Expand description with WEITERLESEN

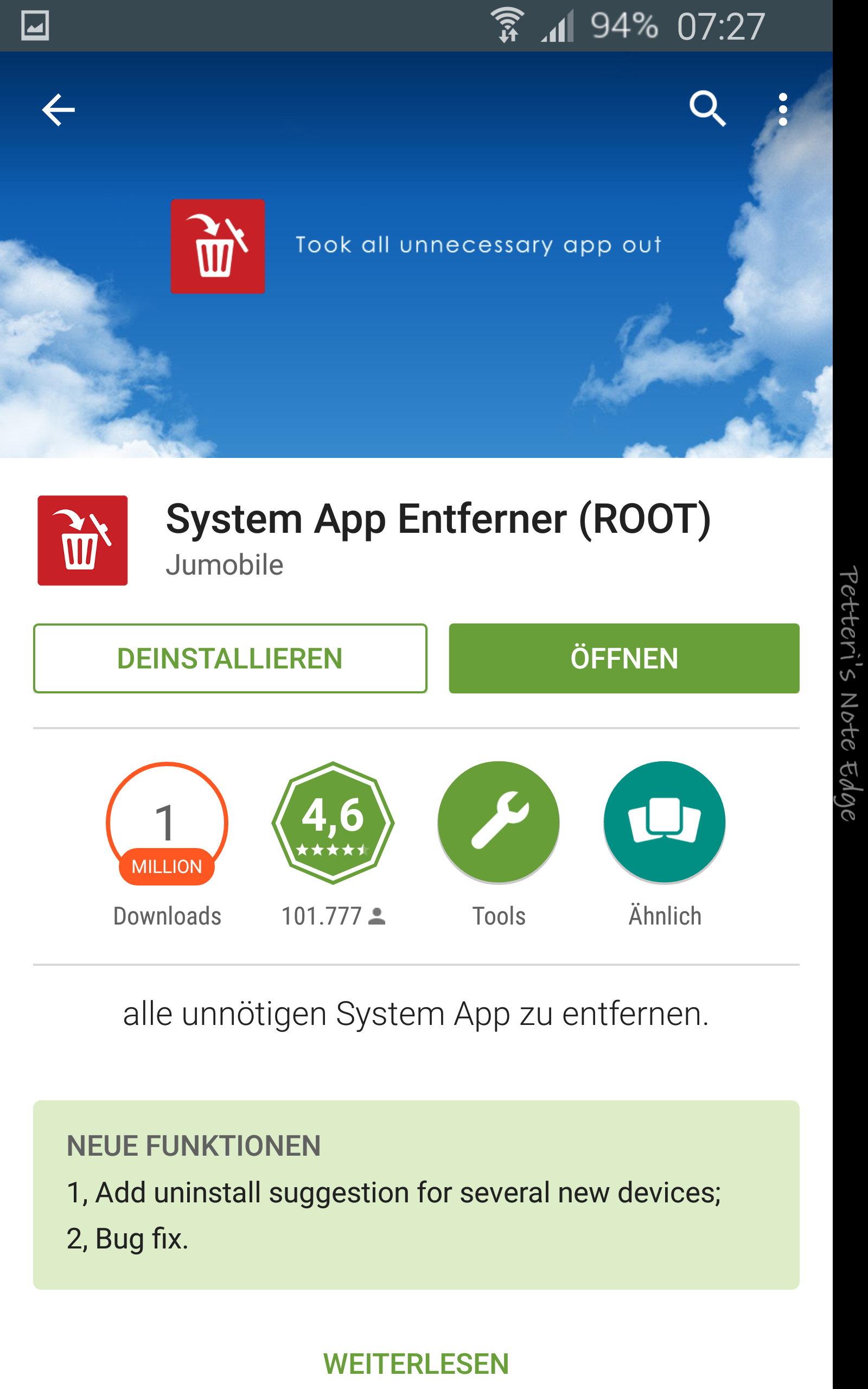pos(416,1363)
